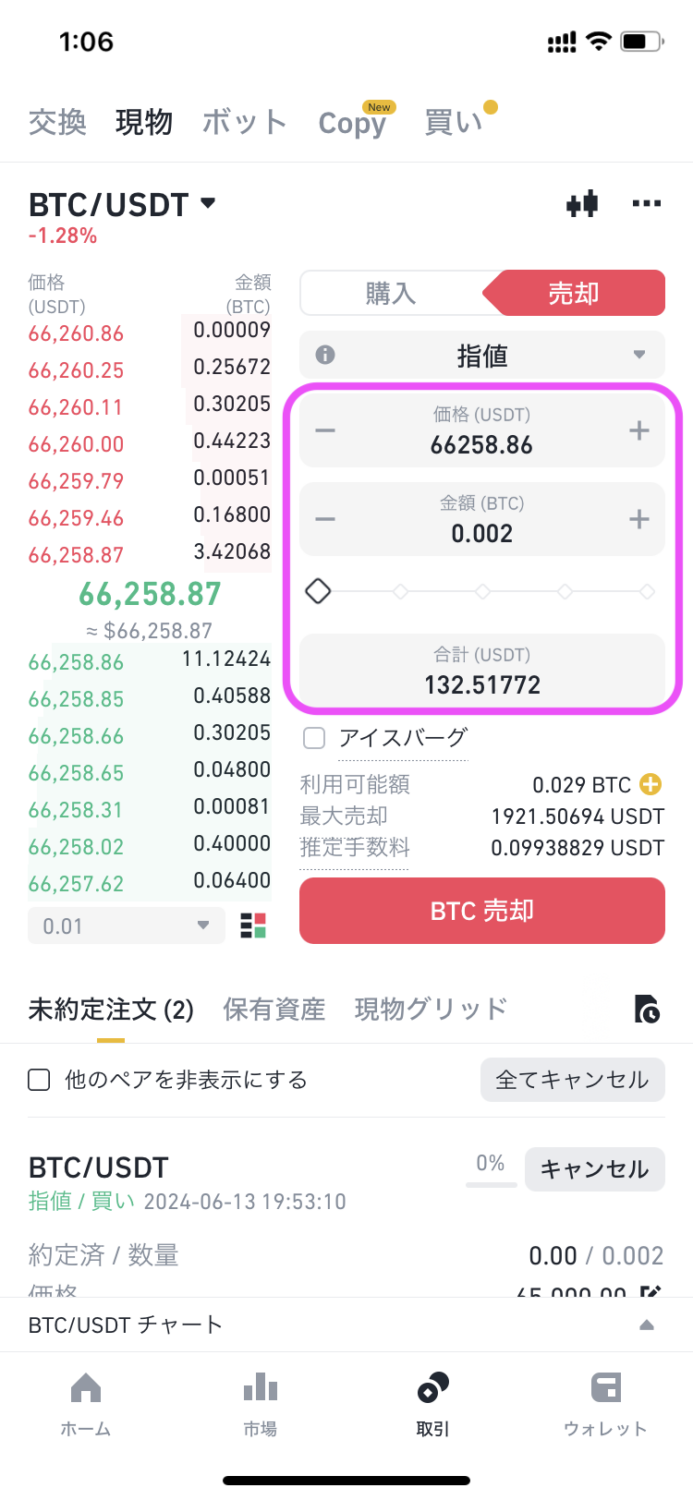Expand the BTC/USDT チャート panel

pyautogui.click(x=646, y=1325)
